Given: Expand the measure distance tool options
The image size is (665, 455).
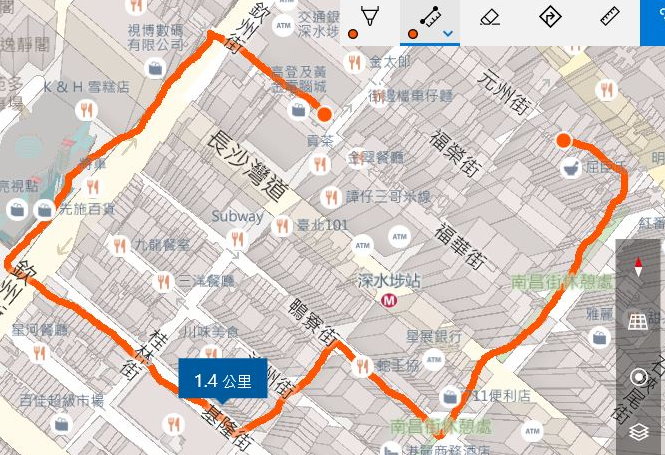Looking at the screenshot, I should point(450,33).
